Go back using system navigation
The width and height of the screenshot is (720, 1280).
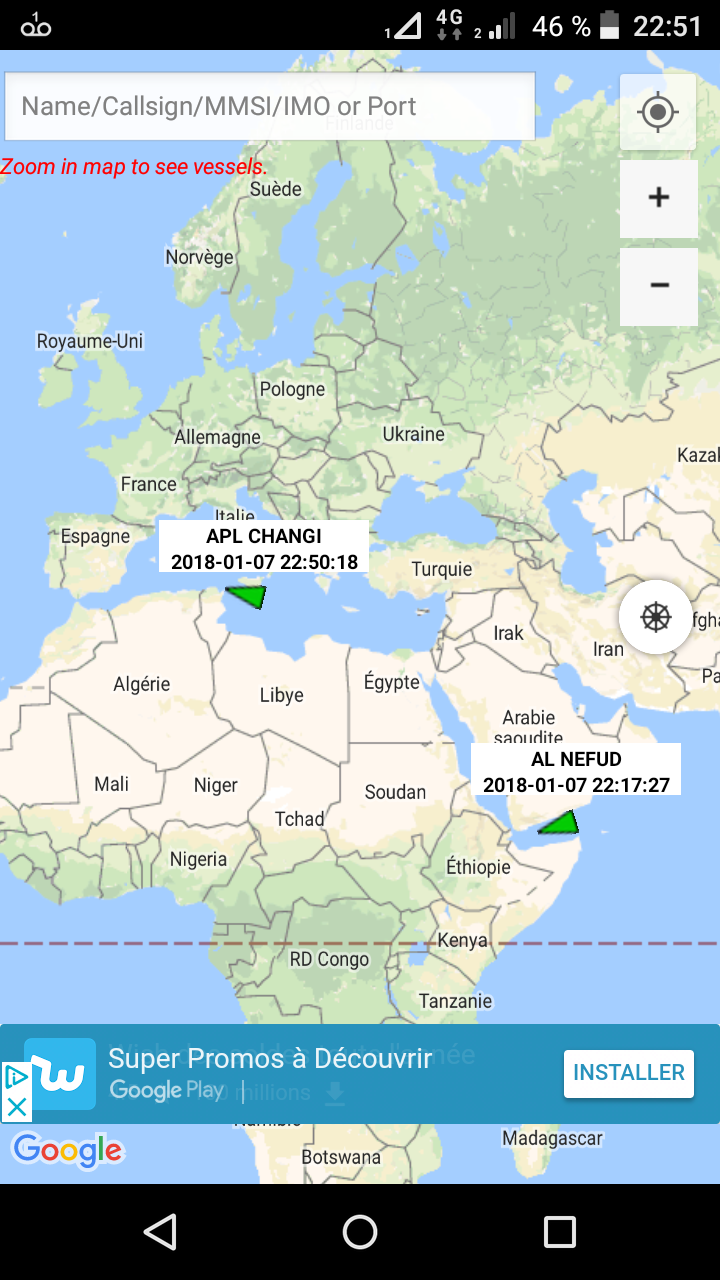(160, 1232)
